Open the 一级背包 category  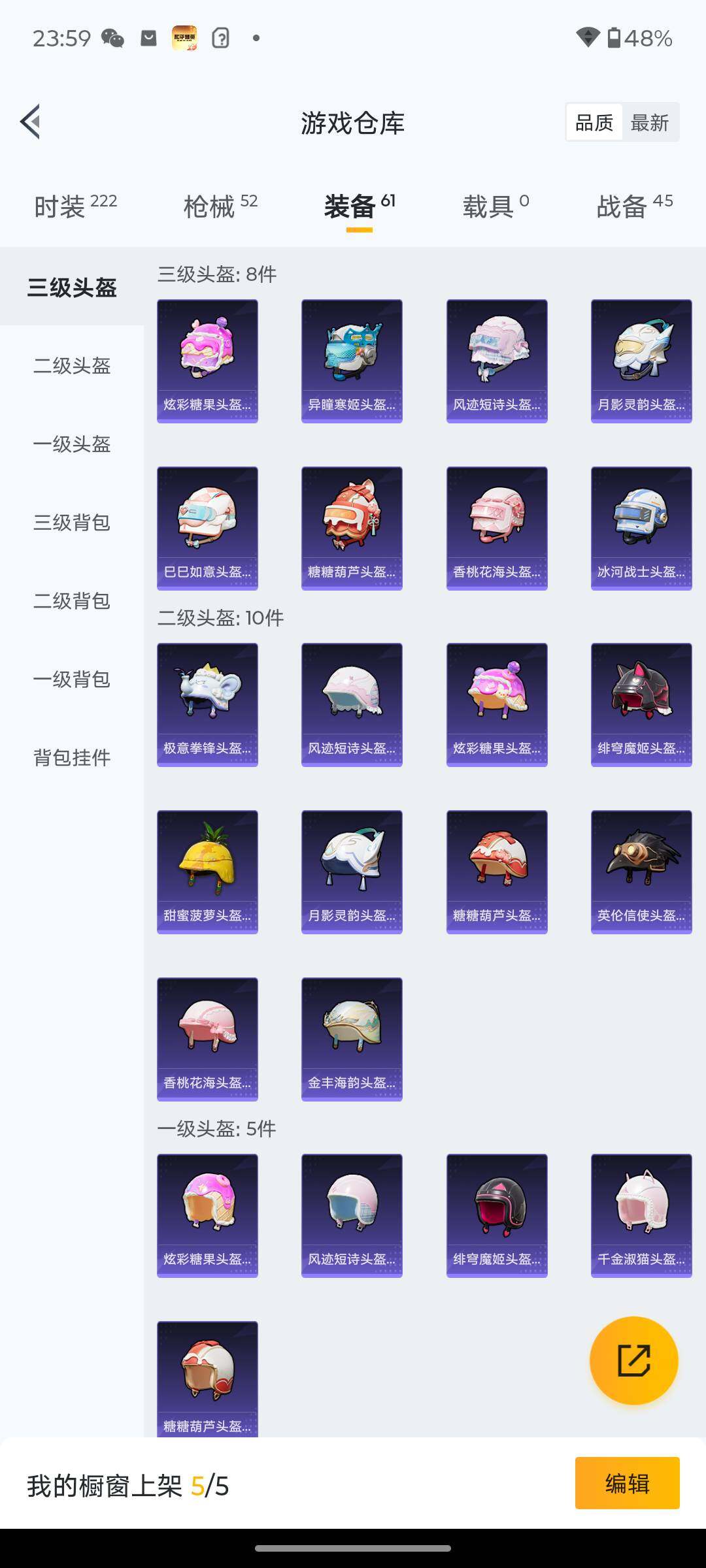coord(72,679)
